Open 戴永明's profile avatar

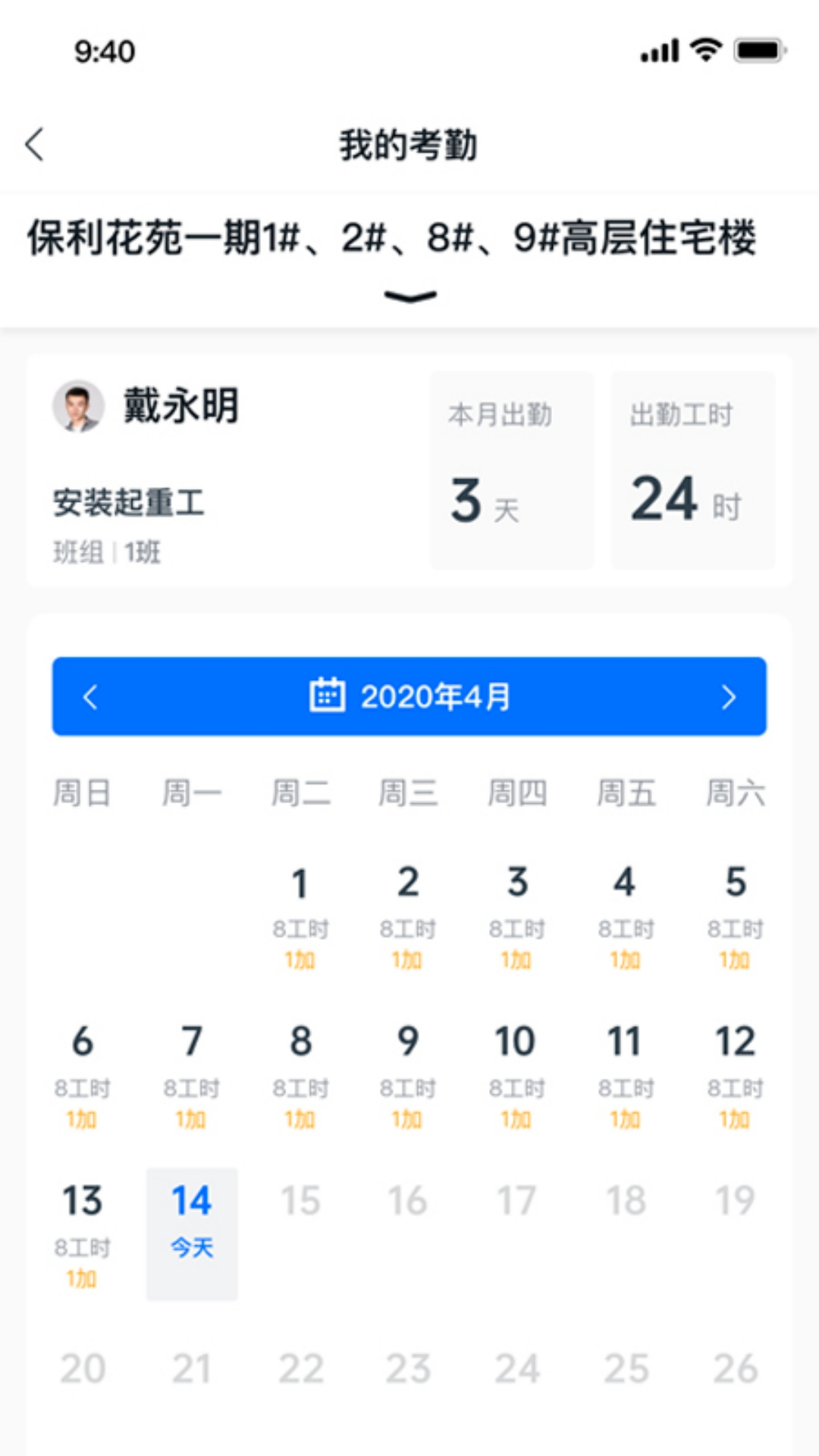(x=78, y=406)
